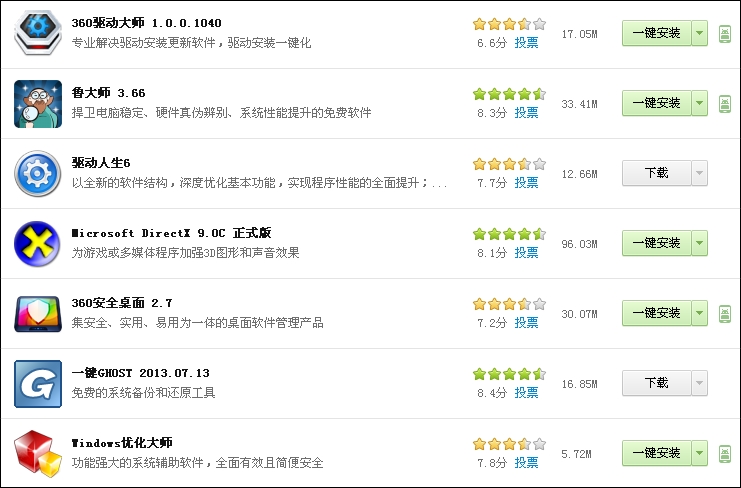Tap 投票 next to 一键GHOST
Screen dimensions: 741x488
click(526, 393)
